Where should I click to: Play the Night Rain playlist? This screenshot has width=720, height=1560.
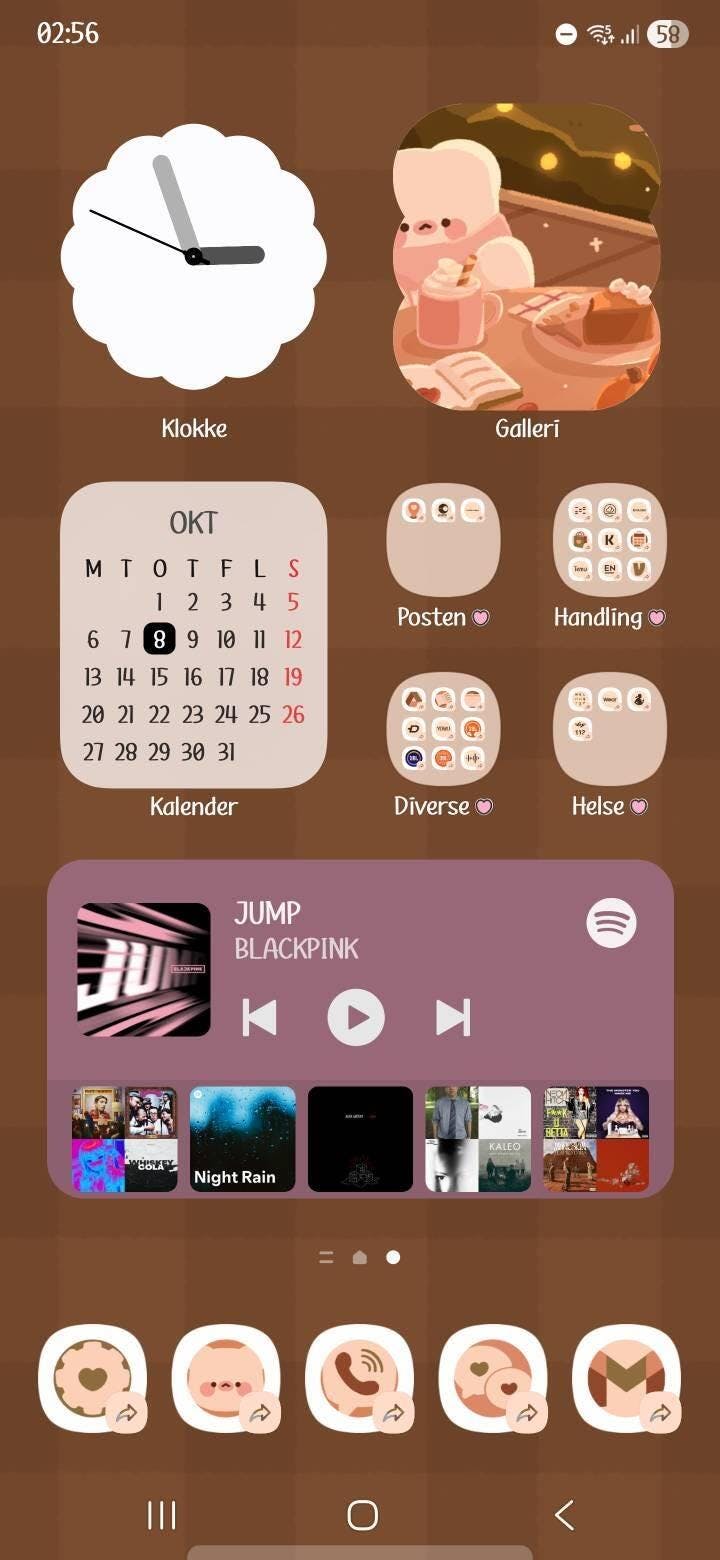[x=243, y=1139]
